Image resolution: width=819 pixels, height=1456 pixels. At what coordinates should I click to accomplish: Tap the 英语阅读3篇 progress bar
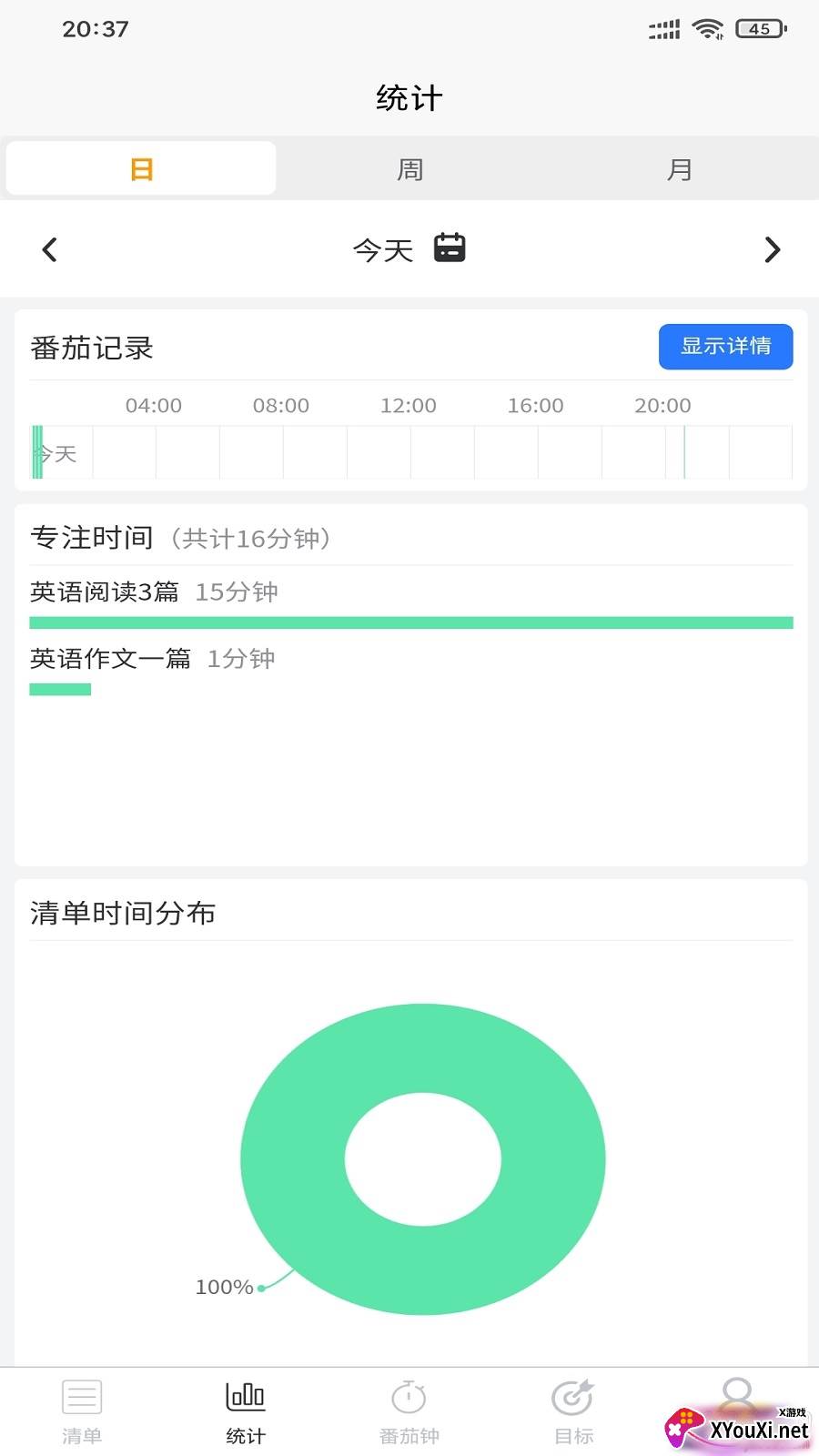410,621
